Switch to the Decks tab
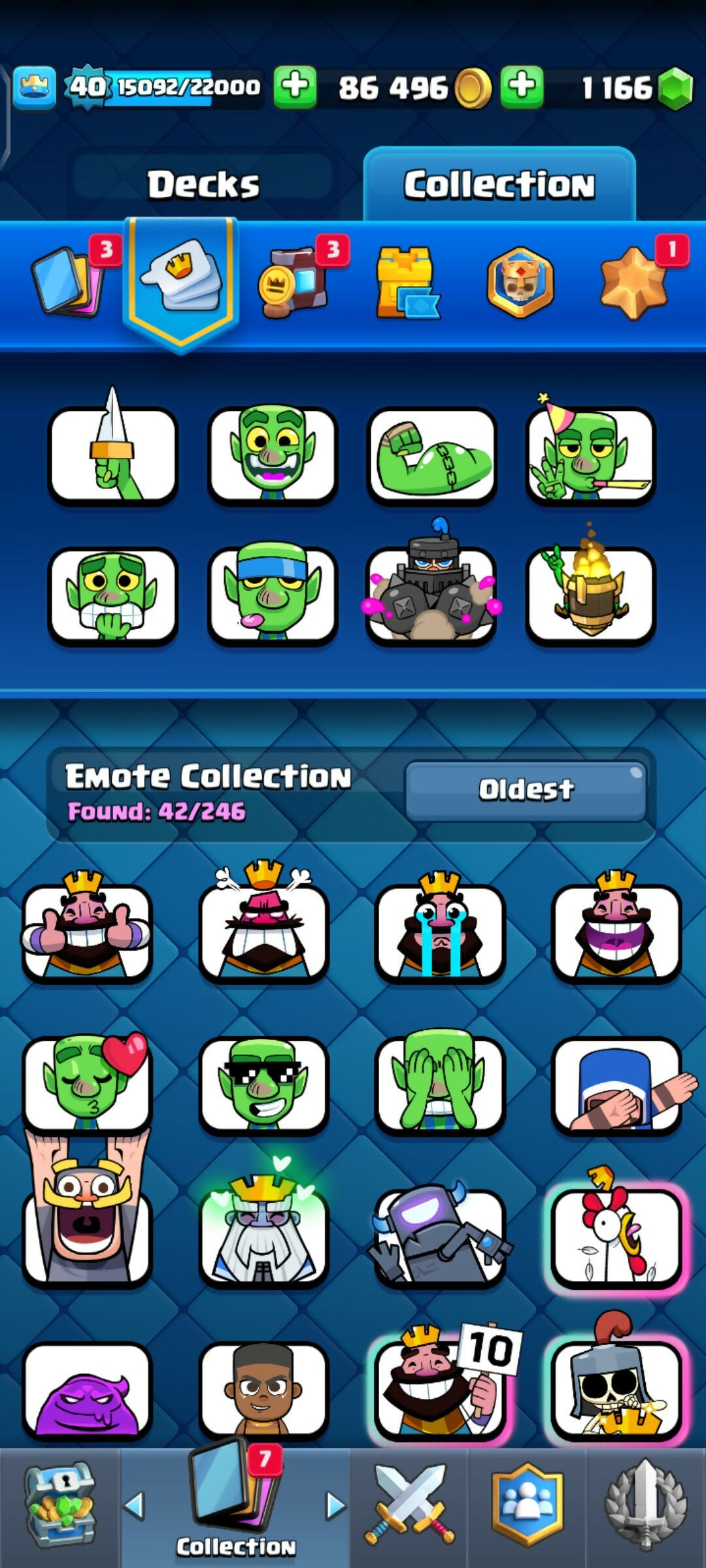The width and height of the screenshot is (706, 1568). coord(203,184)
